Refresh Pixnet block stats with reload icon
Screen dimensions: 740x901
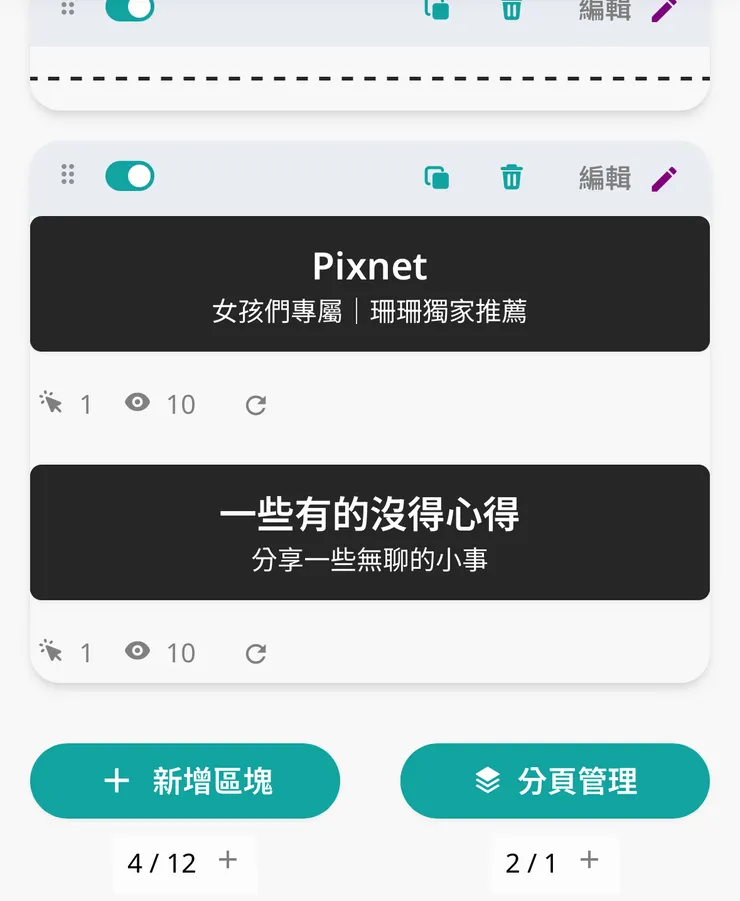pyautogui.click(x=254, y=405)
